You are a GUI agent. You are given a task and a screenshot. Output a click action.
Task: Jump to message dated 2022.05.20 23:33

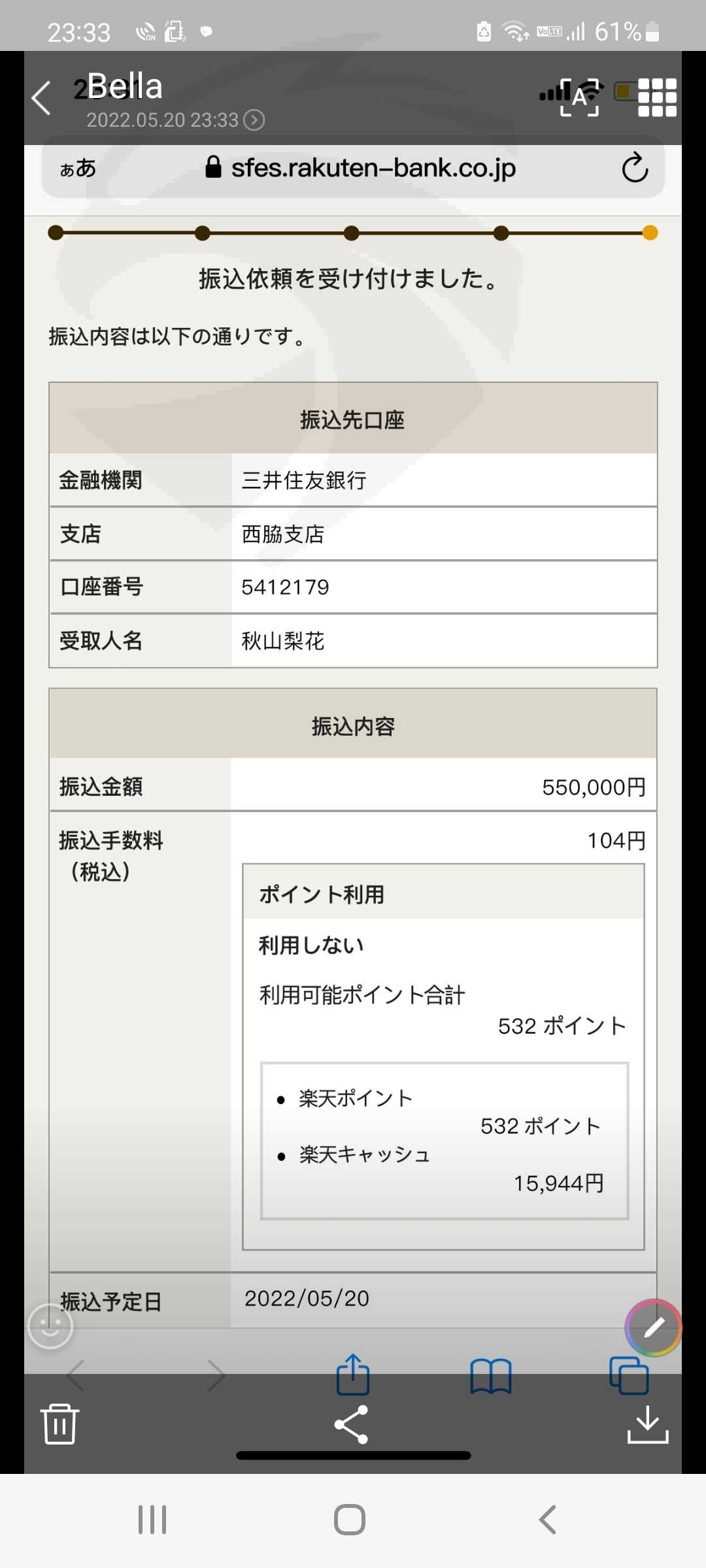[x=175, y=120]
